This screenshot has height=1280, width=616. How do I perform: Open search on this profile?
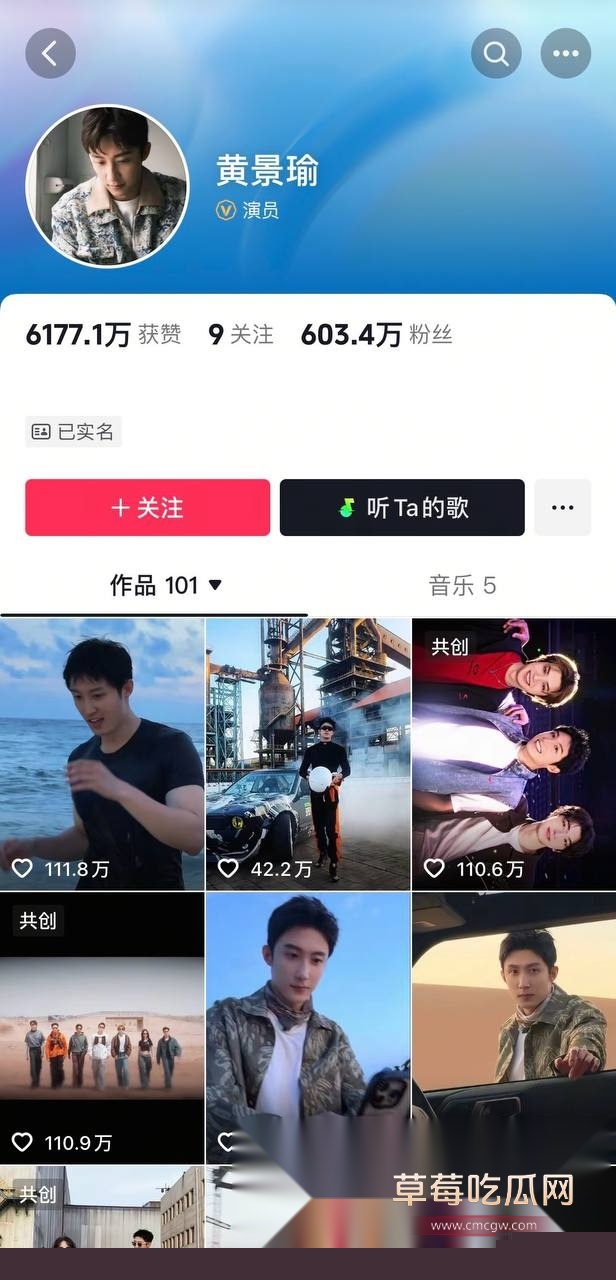[496, 53]
